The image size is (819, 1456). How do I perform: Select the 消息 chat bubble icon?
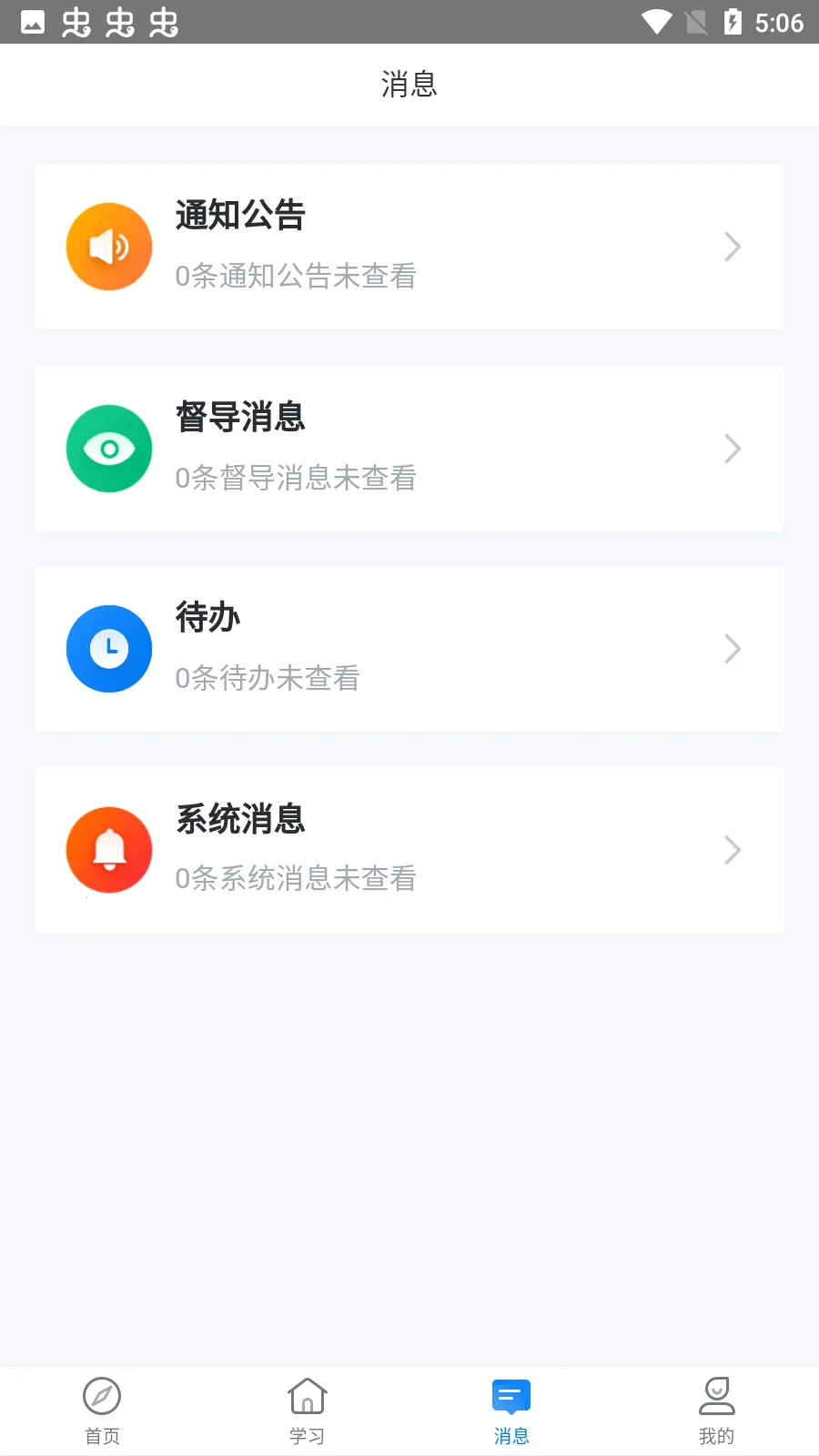(x=511, y=1395)
